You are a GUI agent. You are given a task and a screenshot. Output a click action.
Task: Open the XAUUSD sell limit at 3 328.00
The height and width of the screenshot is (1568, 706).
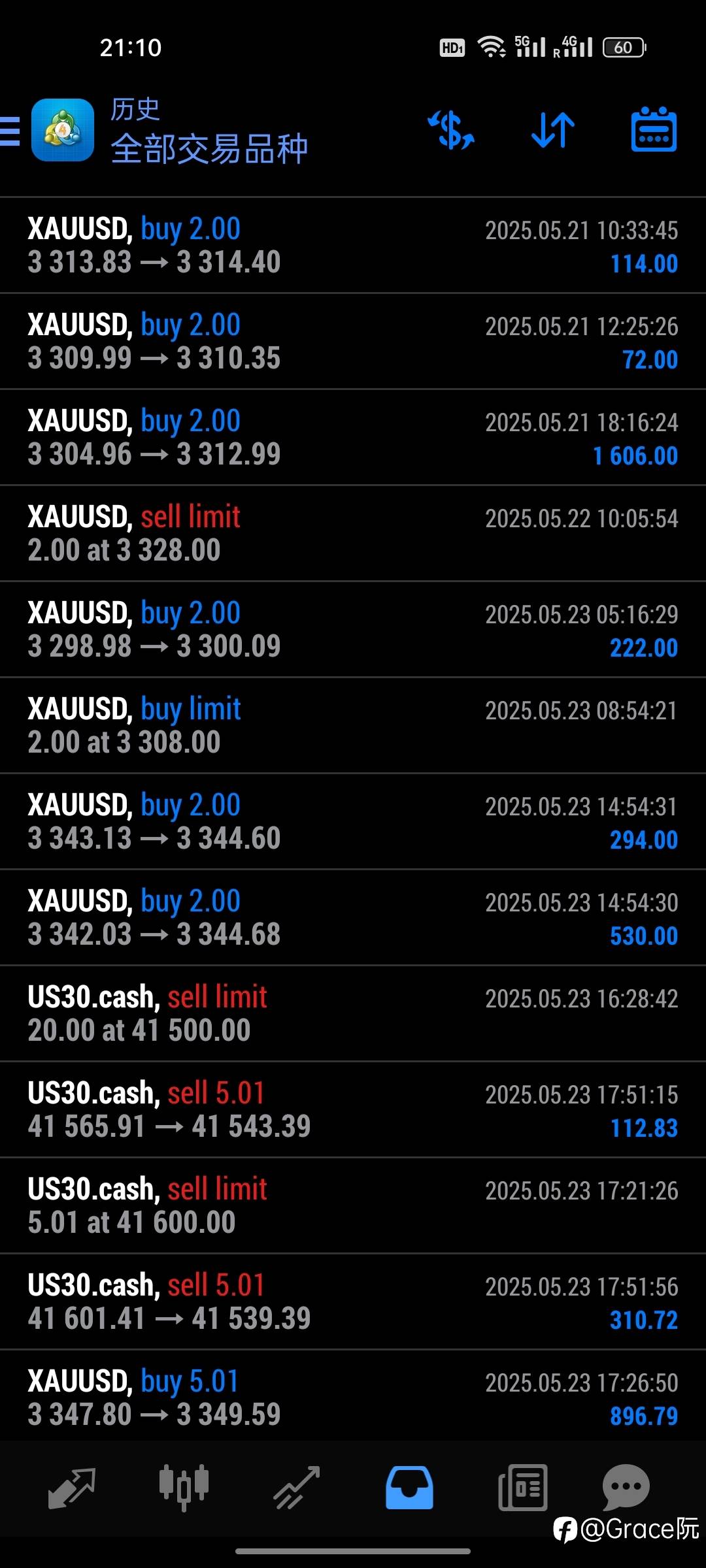click(x=353, y=533)
